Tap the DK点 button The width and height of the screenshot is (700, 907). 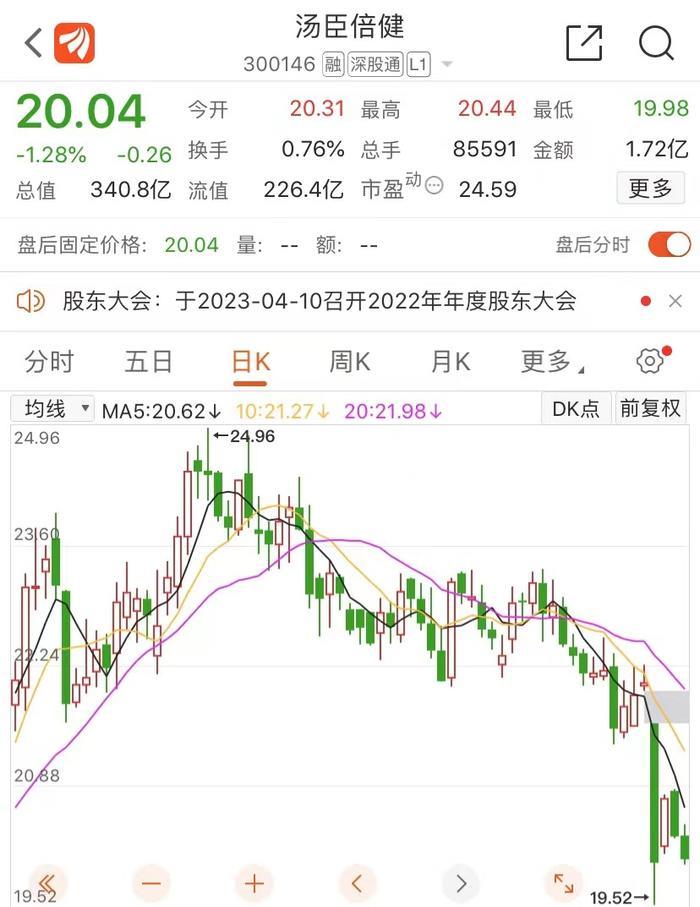[x=576, y=408]
